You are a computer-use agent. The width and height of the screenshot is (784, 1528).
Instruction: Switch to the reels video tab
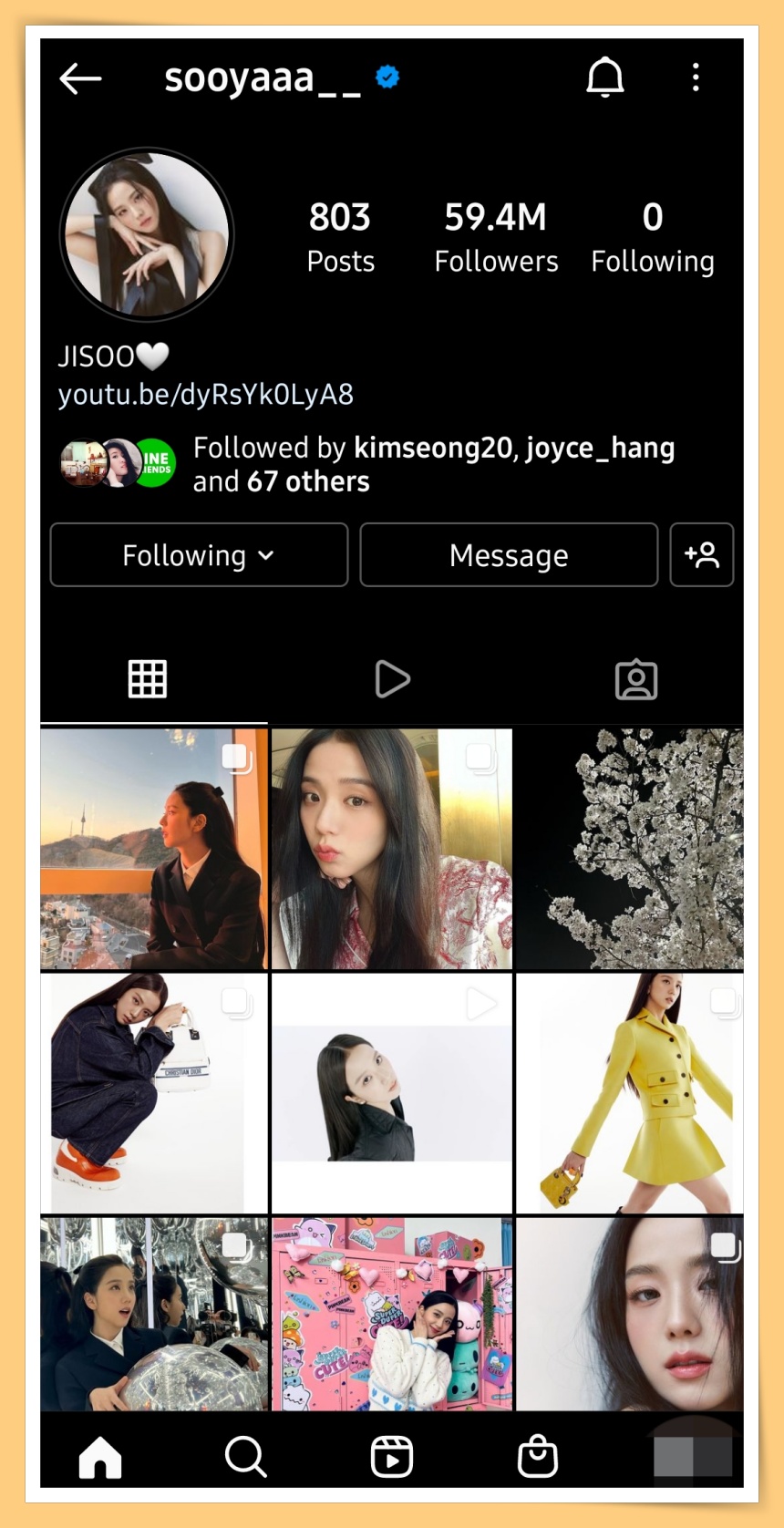pyautogui.click(x=392, y=679)
